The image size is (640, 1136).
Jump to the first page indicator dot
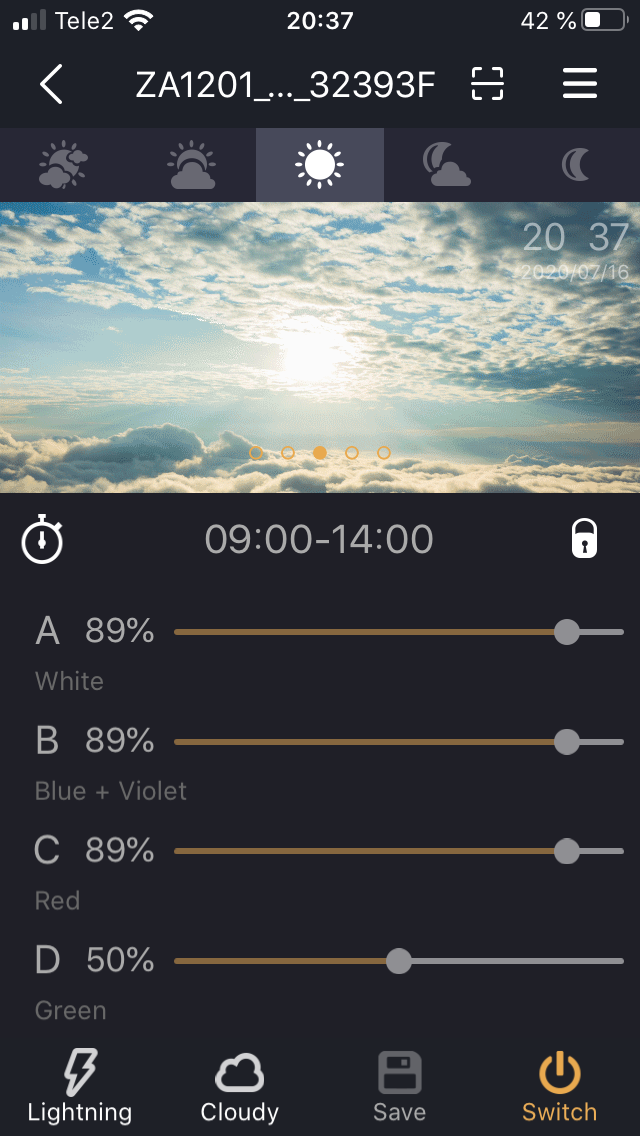[x=256, y=453]
